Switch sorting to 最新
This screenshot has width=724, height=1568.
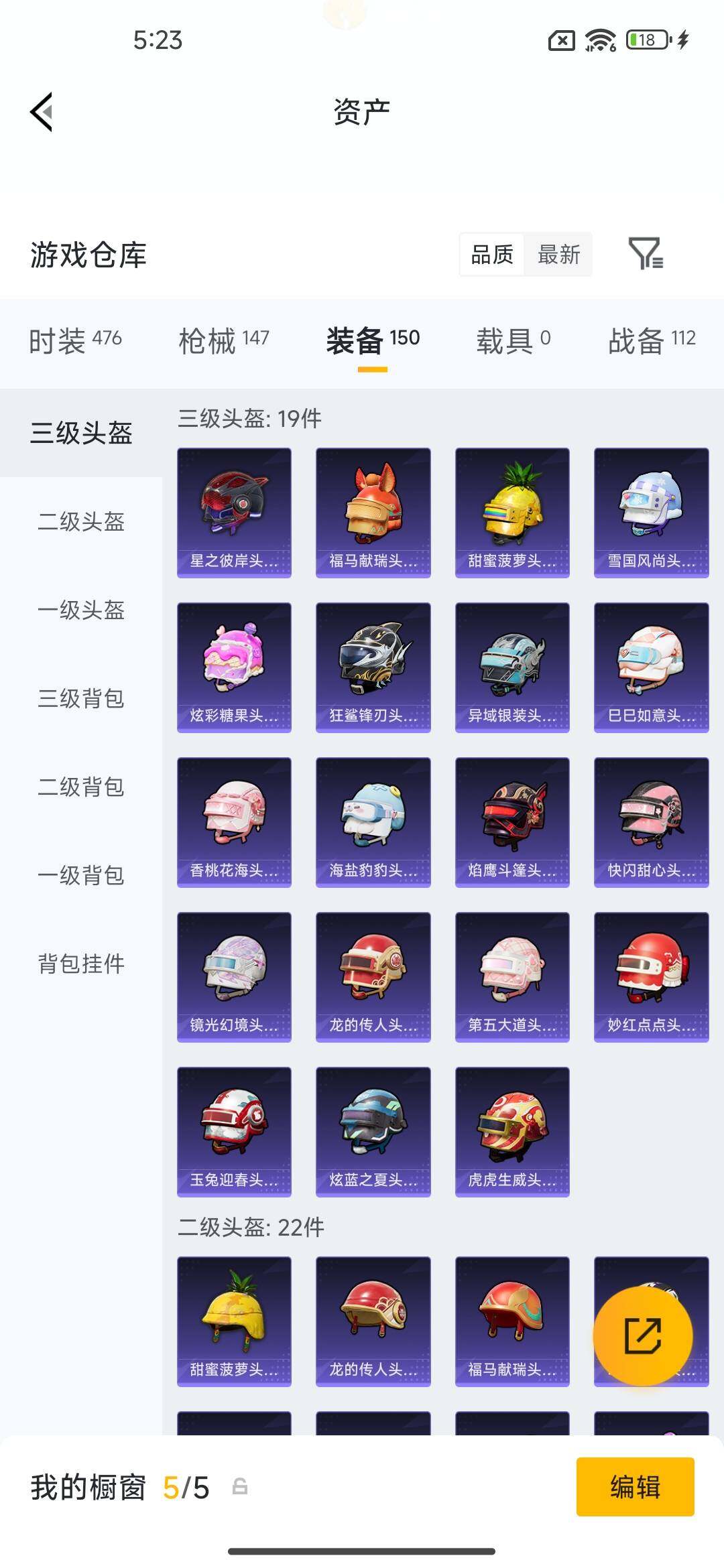(558, 255)
